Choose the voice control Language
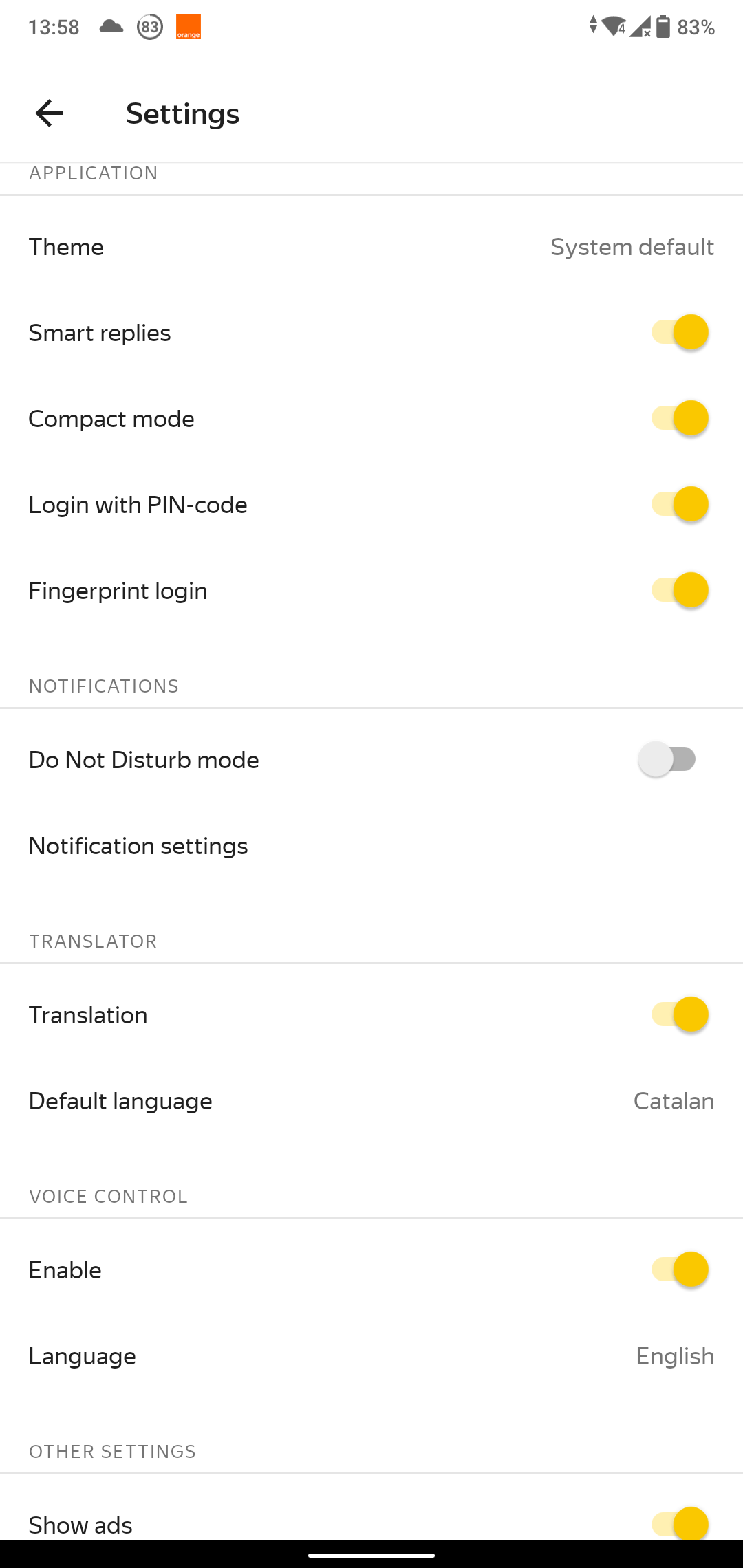This screenshot has height=1568, width=743. pyautogui.click(x=371, y=1356)
